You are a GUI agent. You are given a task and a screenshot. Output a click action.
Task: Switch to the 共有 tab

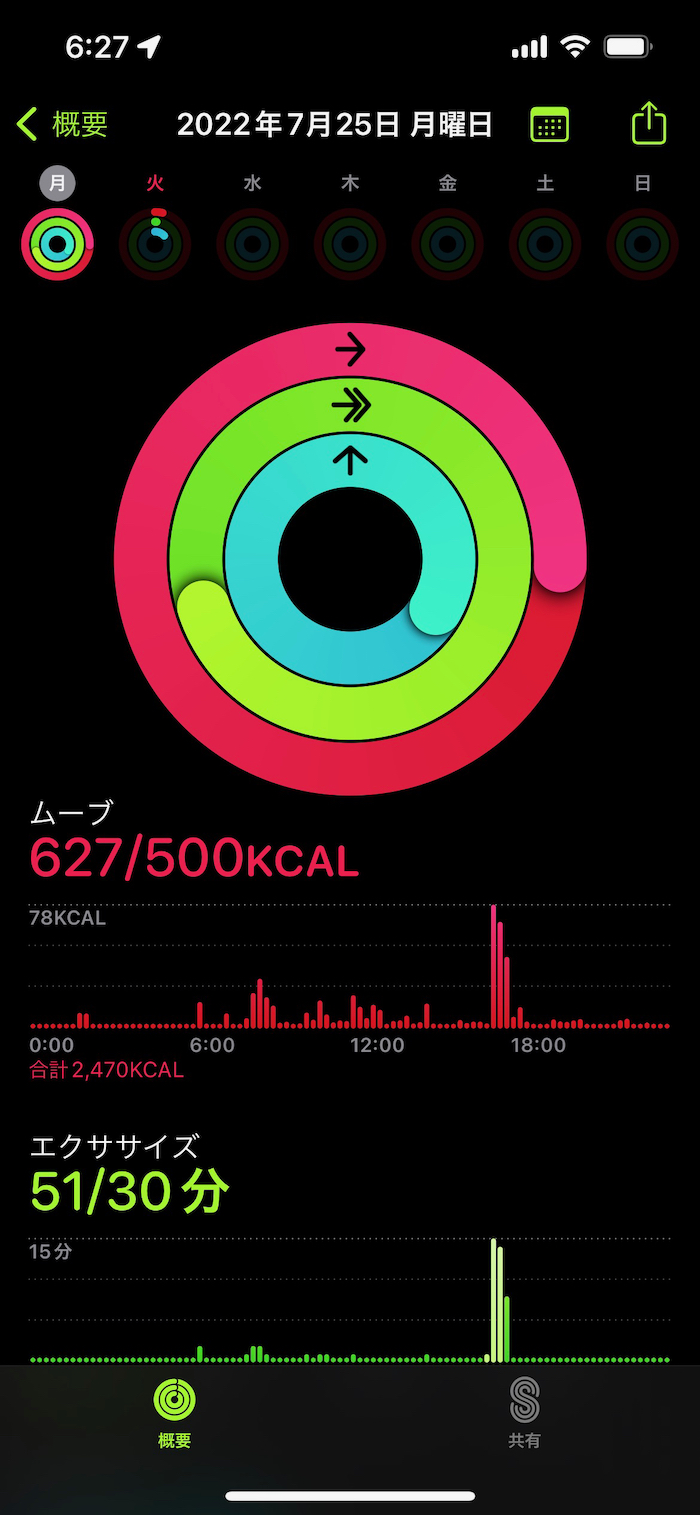click(x=524, y=1412)
